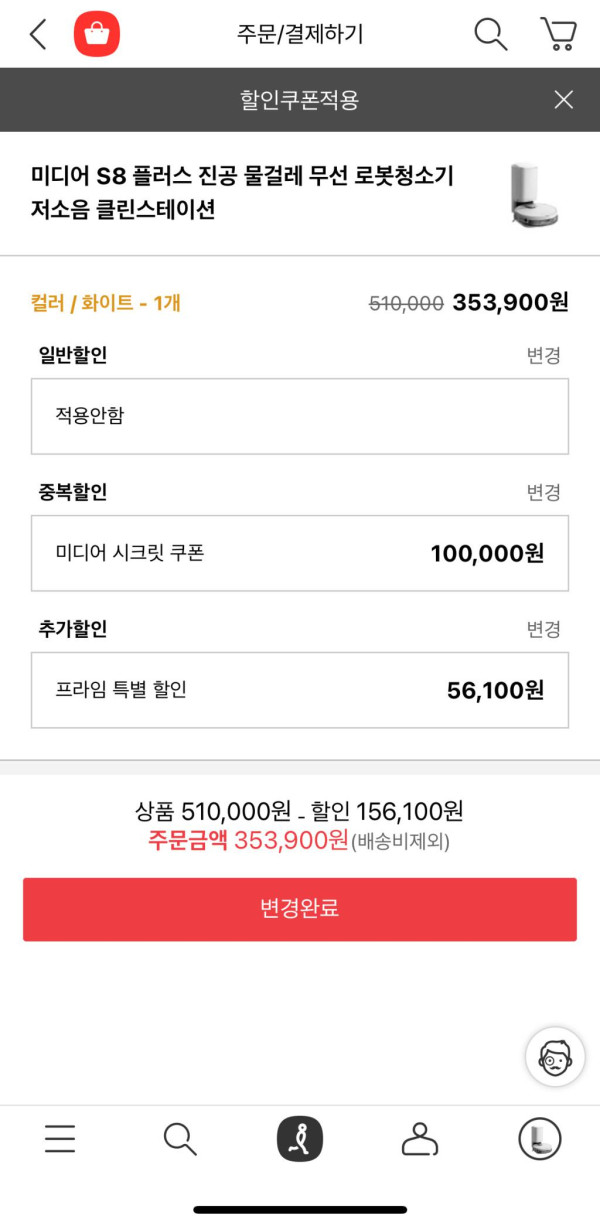Tap 변경 next to 일반할인

[x=544, y=356]
